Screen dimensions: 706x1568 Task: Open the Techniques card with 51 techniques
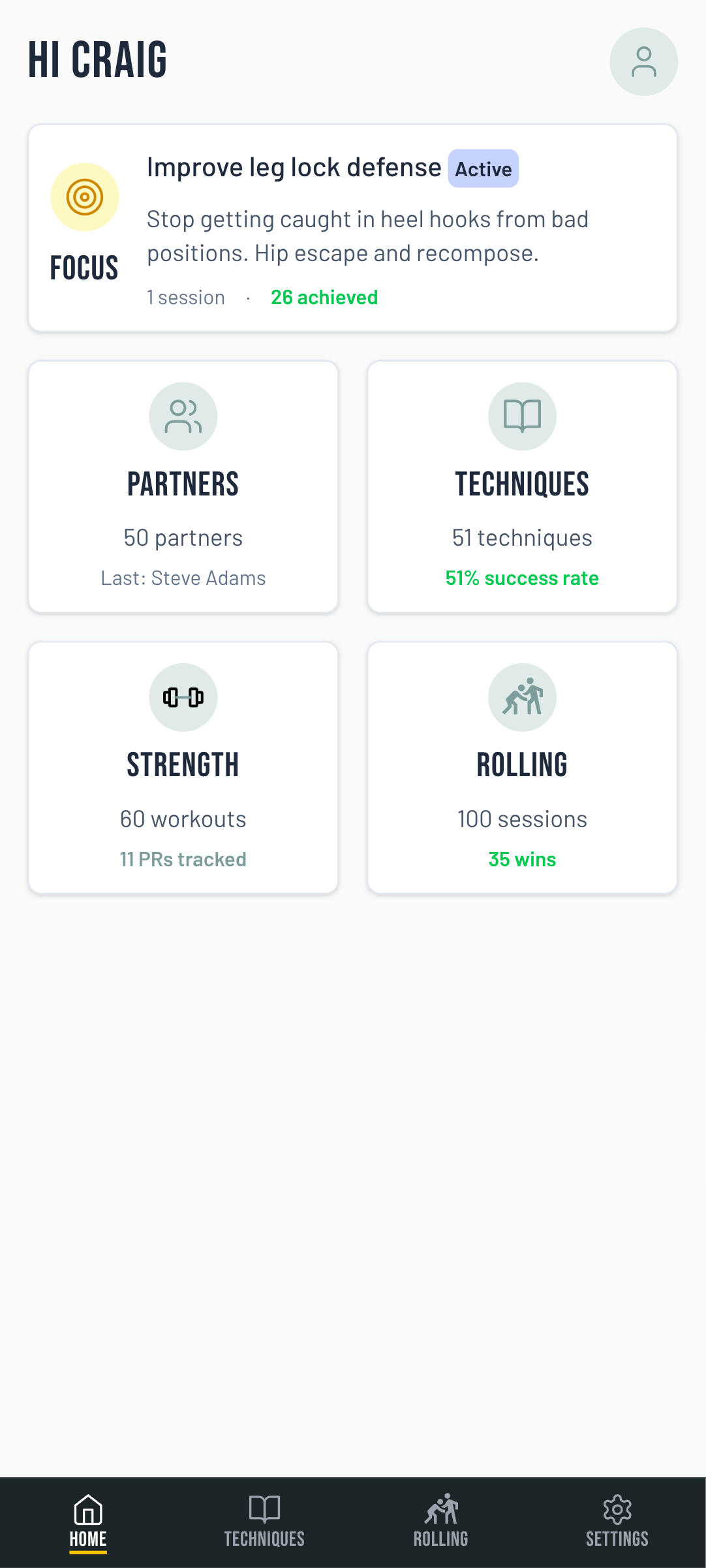point(522,487)
